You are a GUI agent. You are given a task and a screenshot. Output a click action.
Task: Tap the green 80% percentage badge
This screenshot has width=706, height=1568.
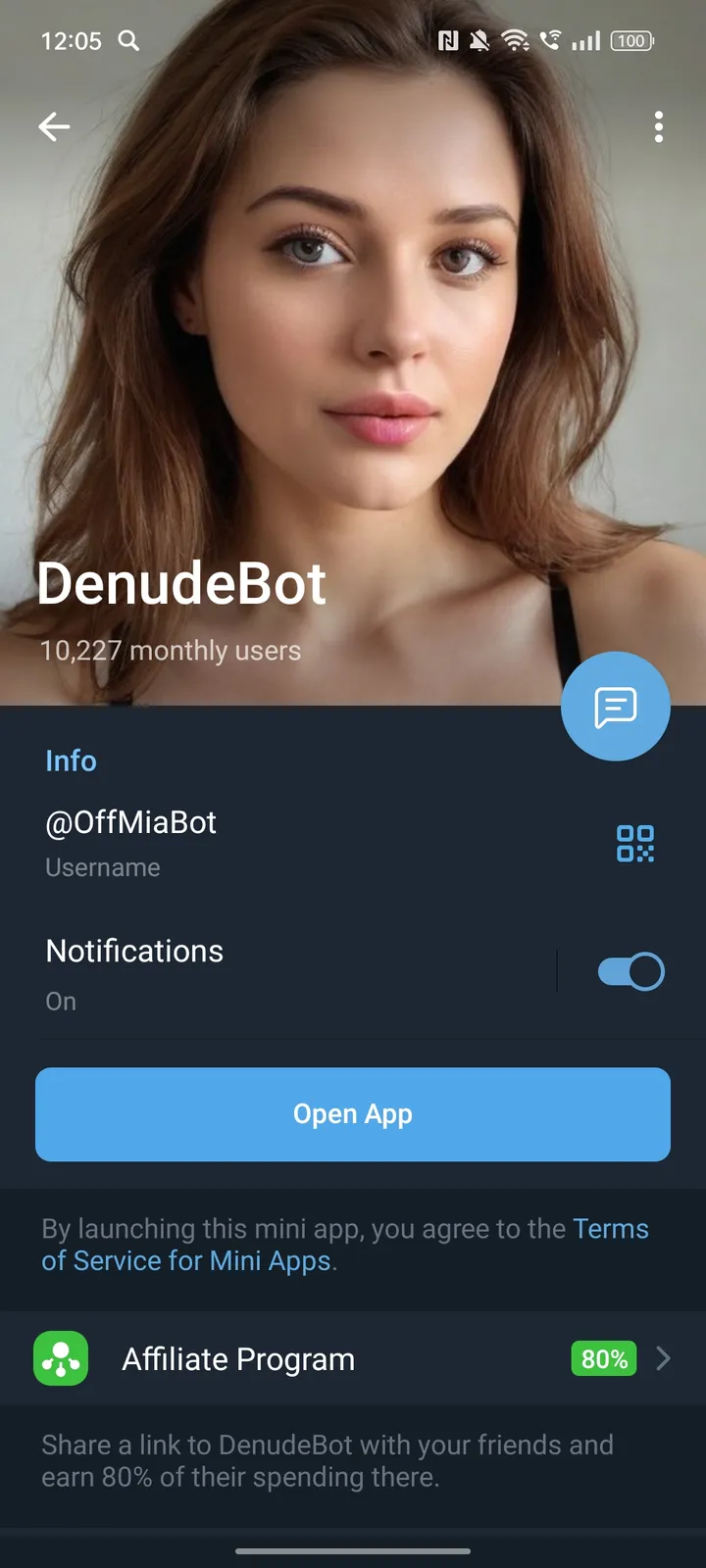[x=602, y=1359]
